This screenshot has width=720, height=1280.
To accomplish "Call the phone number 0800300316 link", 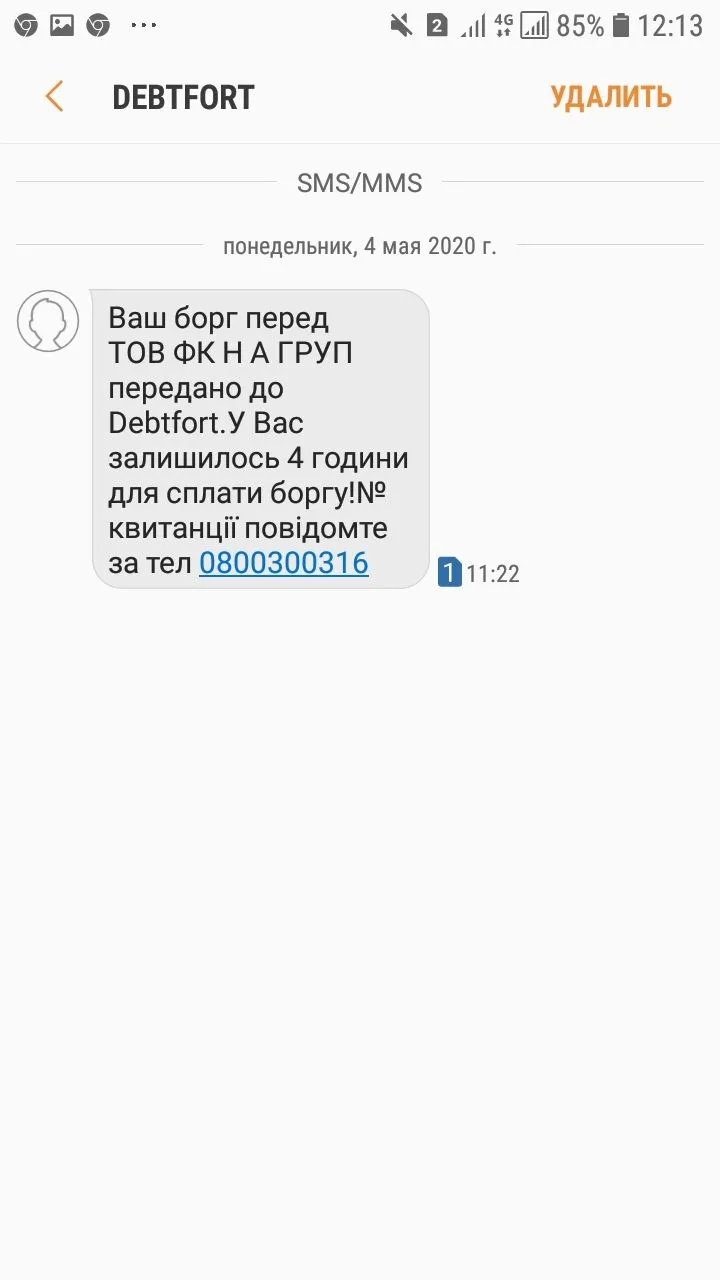I will click(x=284, y=563).
